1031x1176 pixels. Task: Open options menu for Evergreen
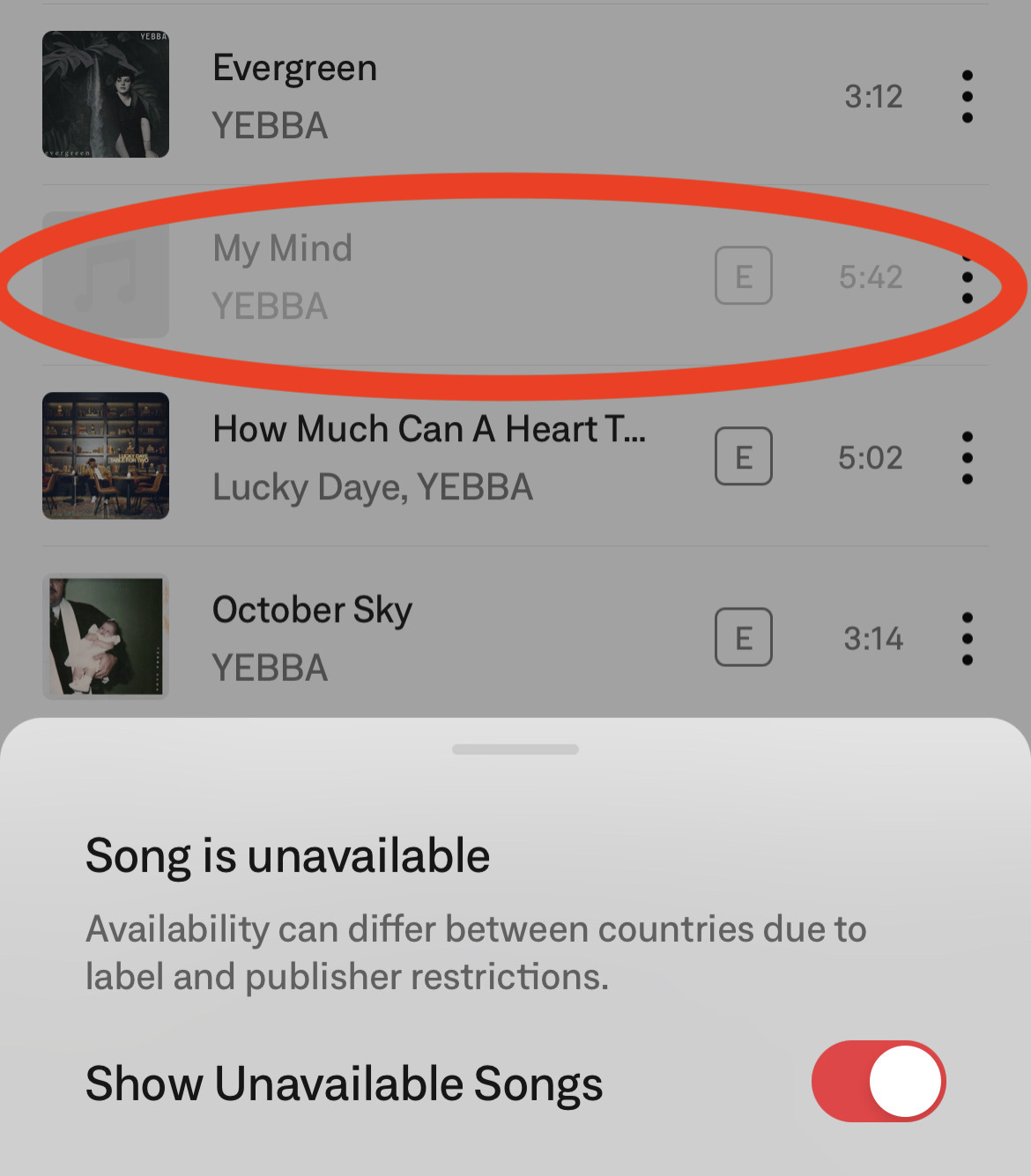tap(967, 96)
